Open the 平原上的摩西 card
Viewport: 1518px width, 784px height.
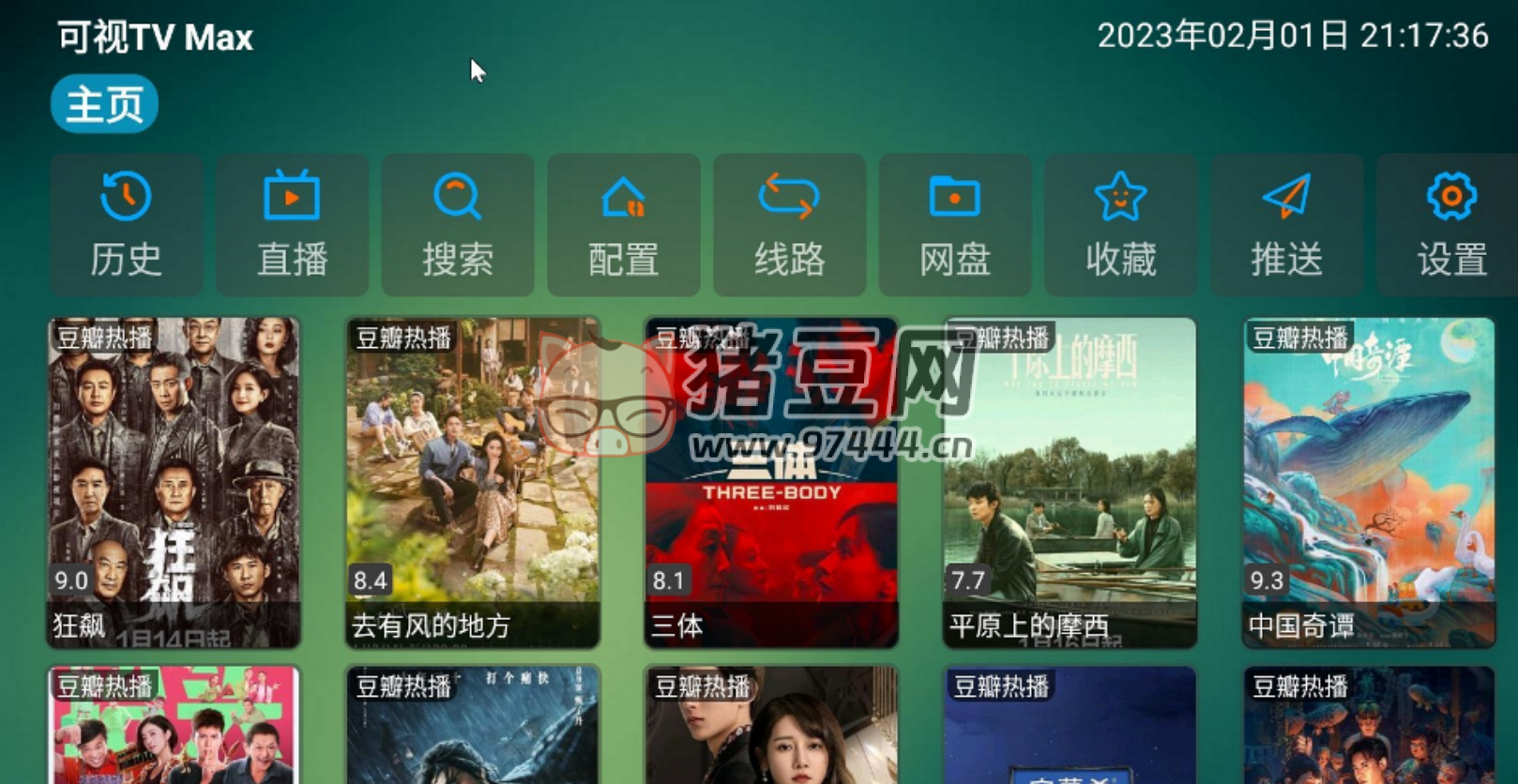(1070, 482)
